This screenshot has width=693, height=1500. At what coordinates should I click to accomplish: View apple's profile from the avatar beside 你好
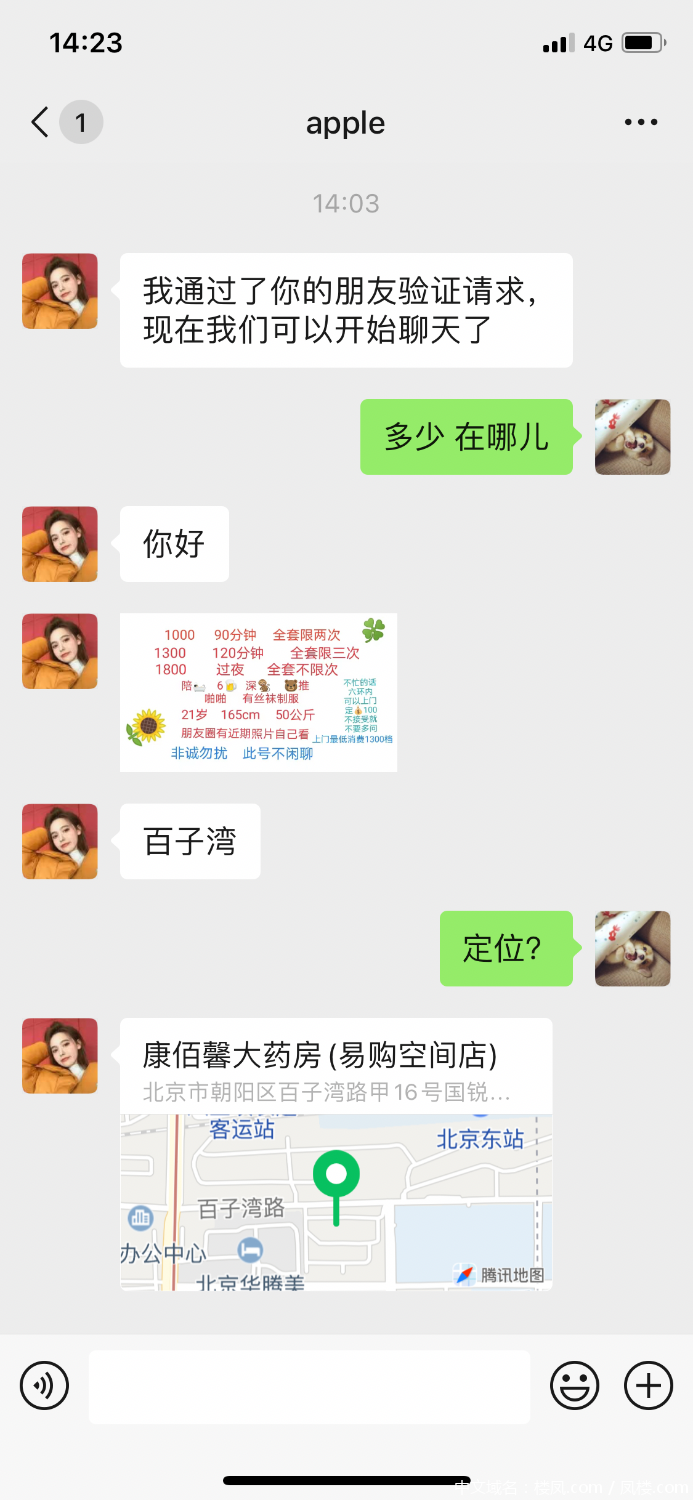60,544
